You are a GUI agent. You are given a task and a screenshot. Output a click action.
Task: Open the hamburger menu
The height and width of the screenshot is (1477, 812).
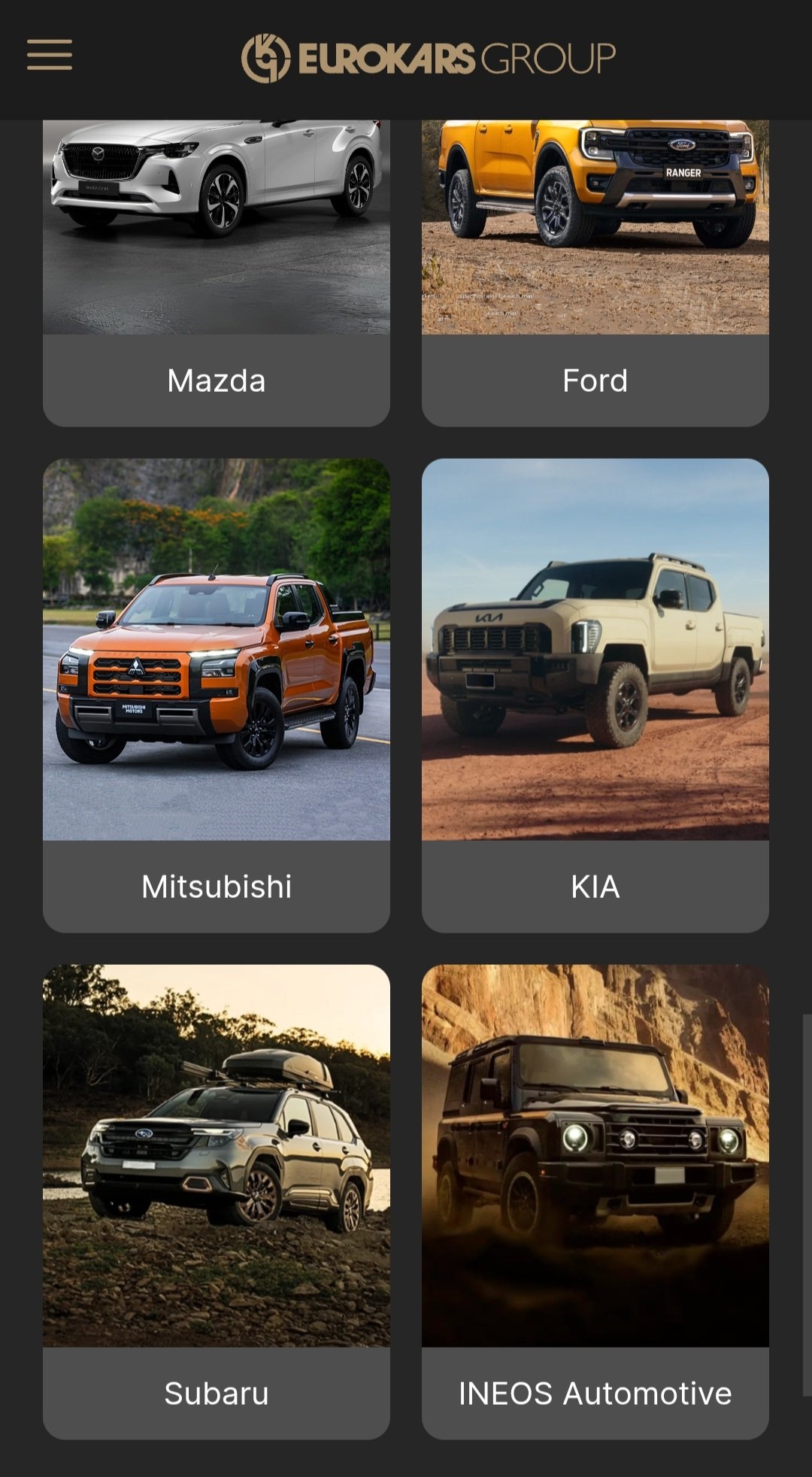coord(50,56)
